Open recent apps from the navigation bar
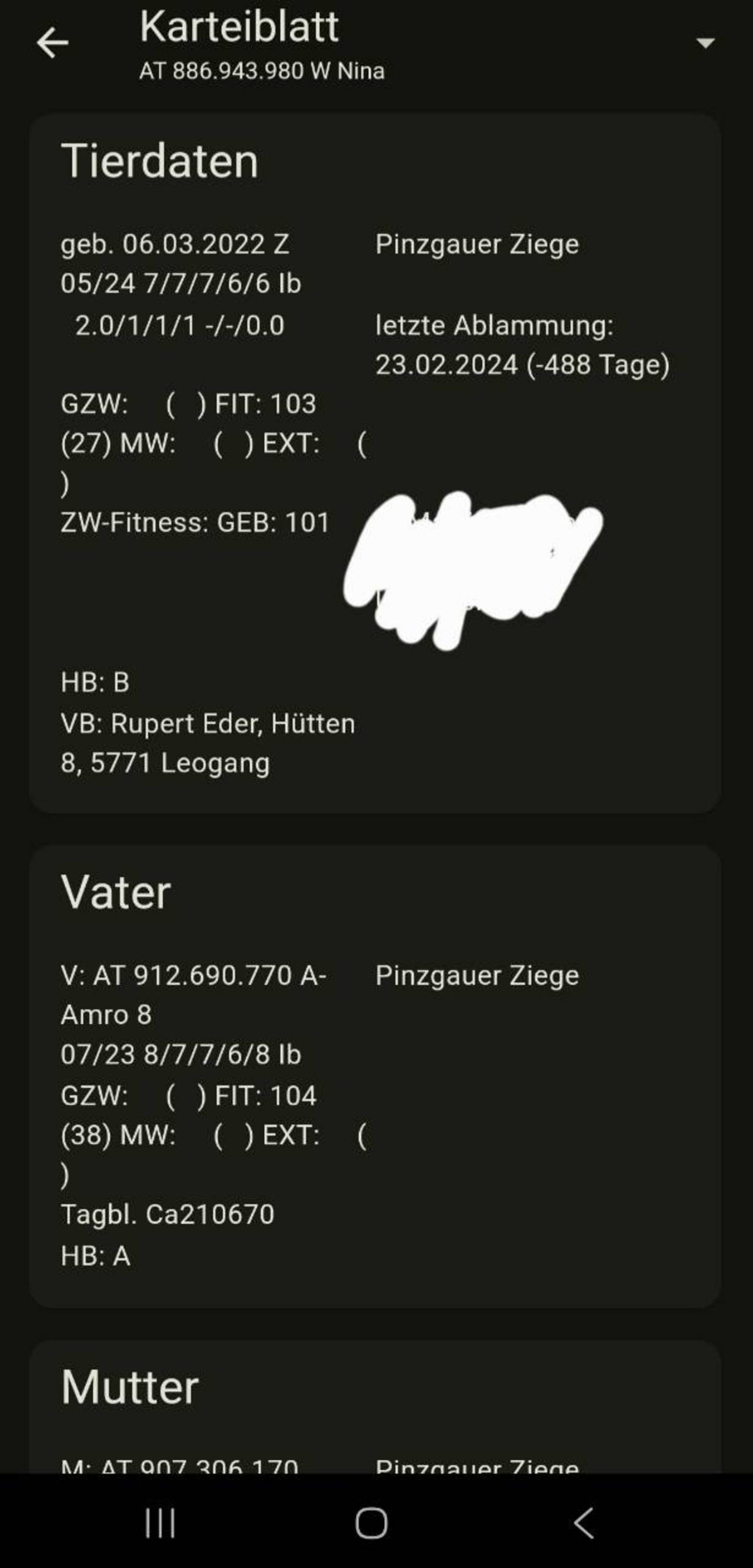The image size is (753, 1568). pos(160,1523)
